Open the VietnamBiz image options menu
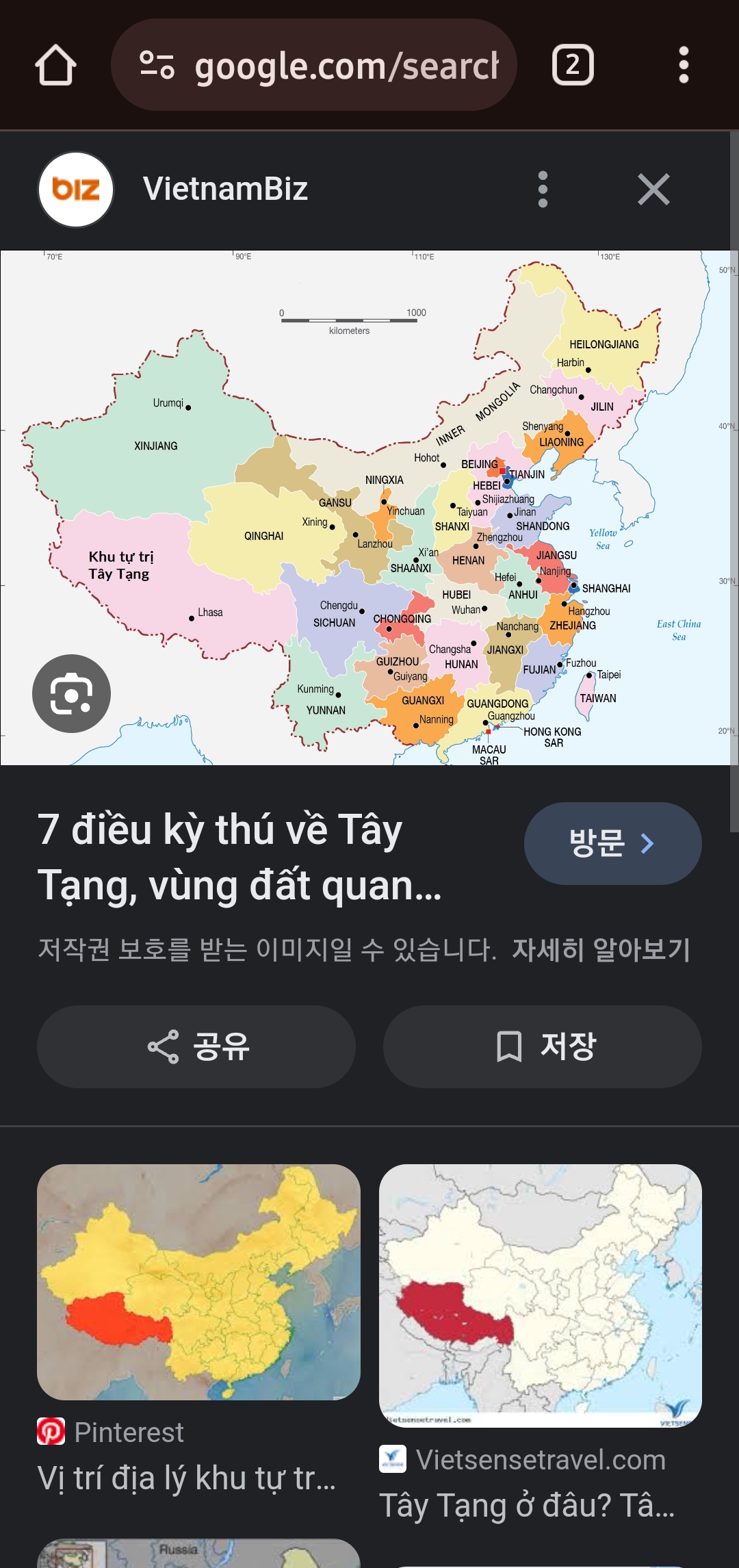The height and width of the screenshot is (1568, 739). coord(543,190)
